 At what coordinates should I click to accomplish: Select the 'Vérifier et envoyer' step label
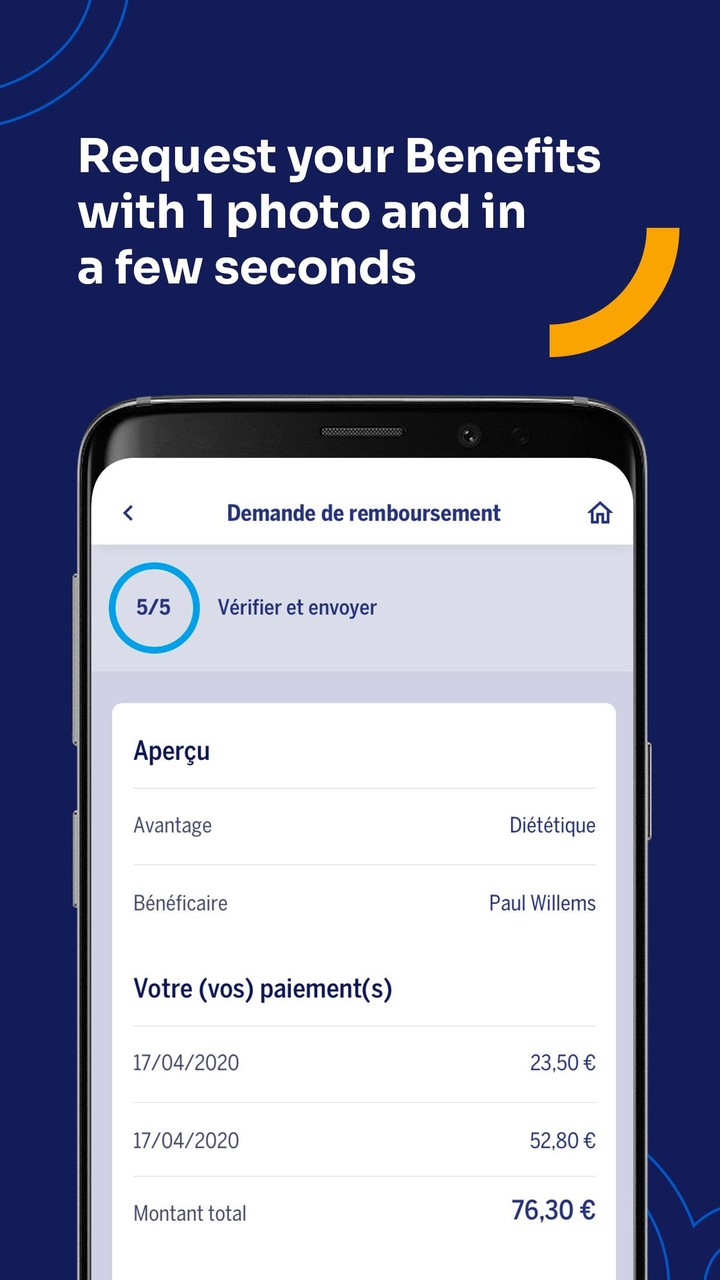[x=297, y=607]
